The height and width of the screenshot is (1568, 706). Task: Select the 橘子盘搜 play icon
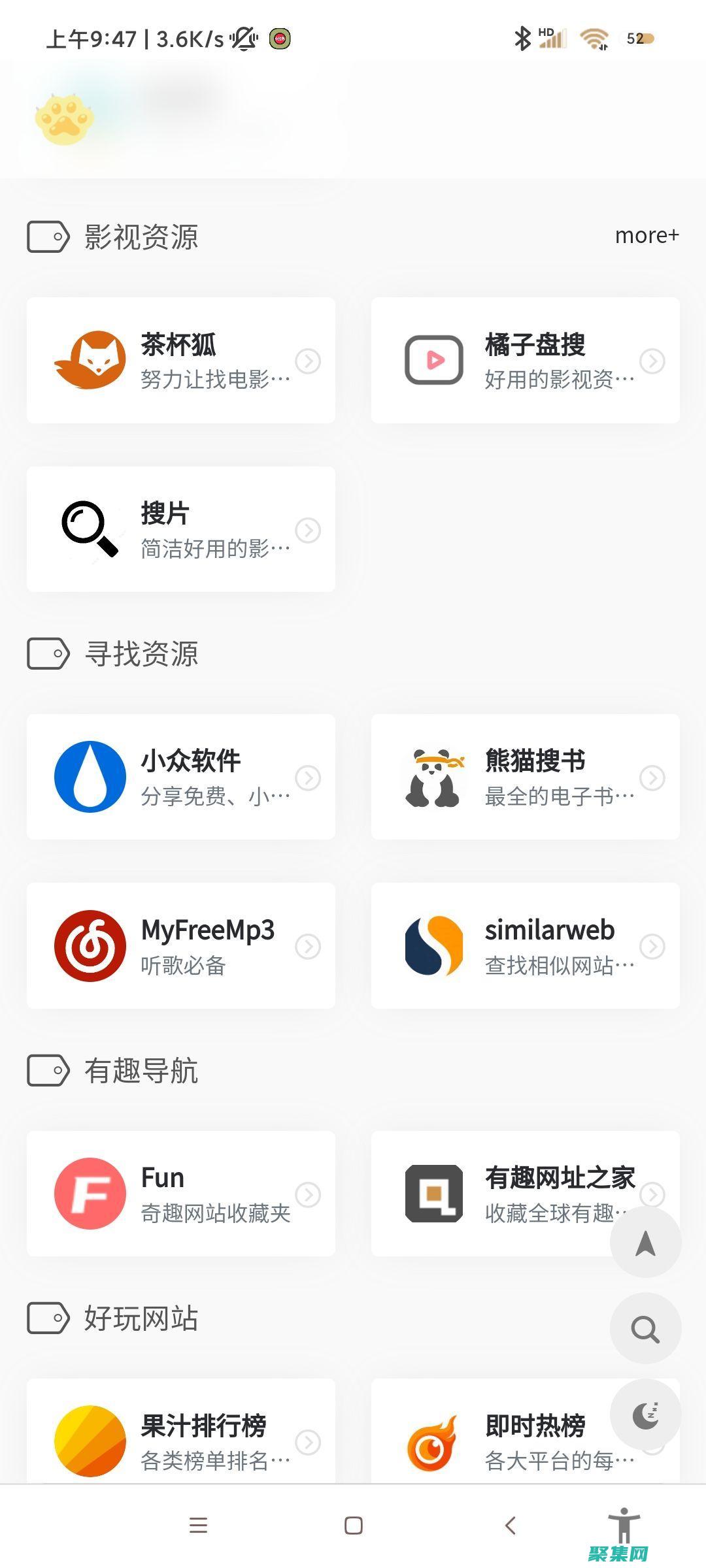(433, 359)
